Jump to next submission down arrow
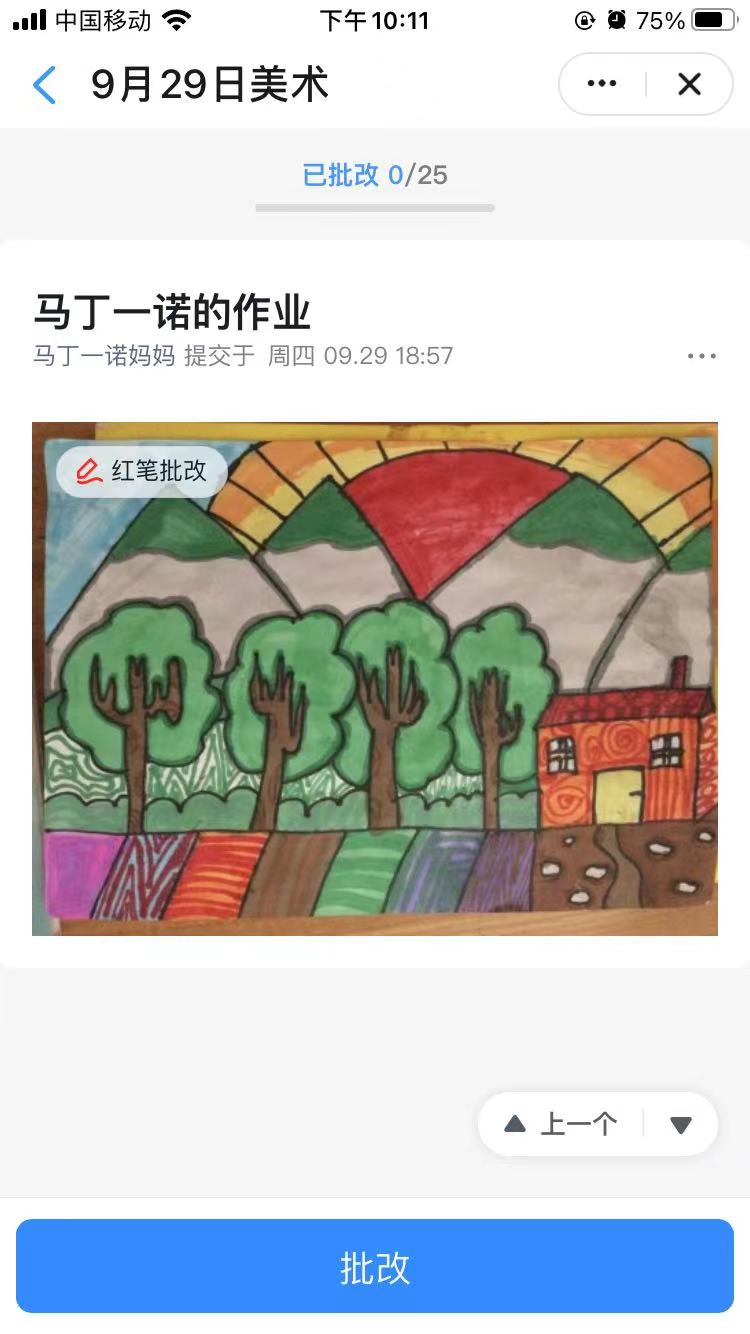Image resolution: width=750 pixels, height=1334 pixels. (x=681, y=1125)
